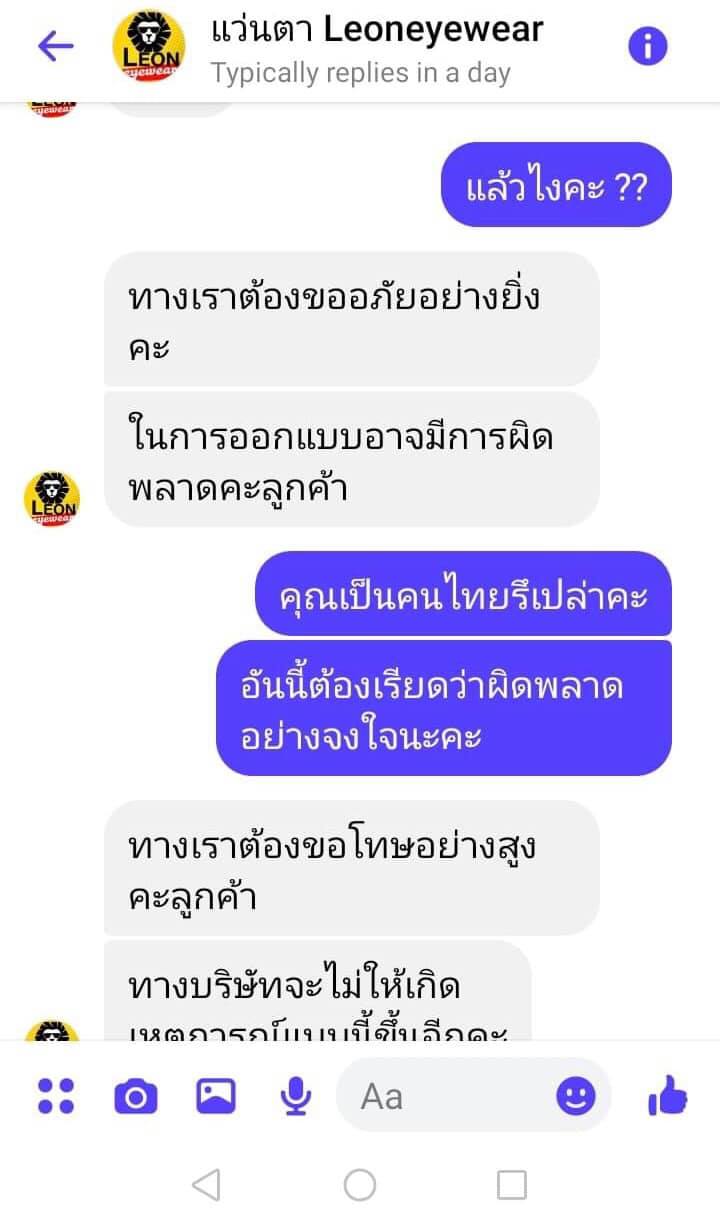The height and width of the screenshot is (1222, 720).
Task: Open conversation info for Leoneyewear
Action: click(x=648, y=46)
